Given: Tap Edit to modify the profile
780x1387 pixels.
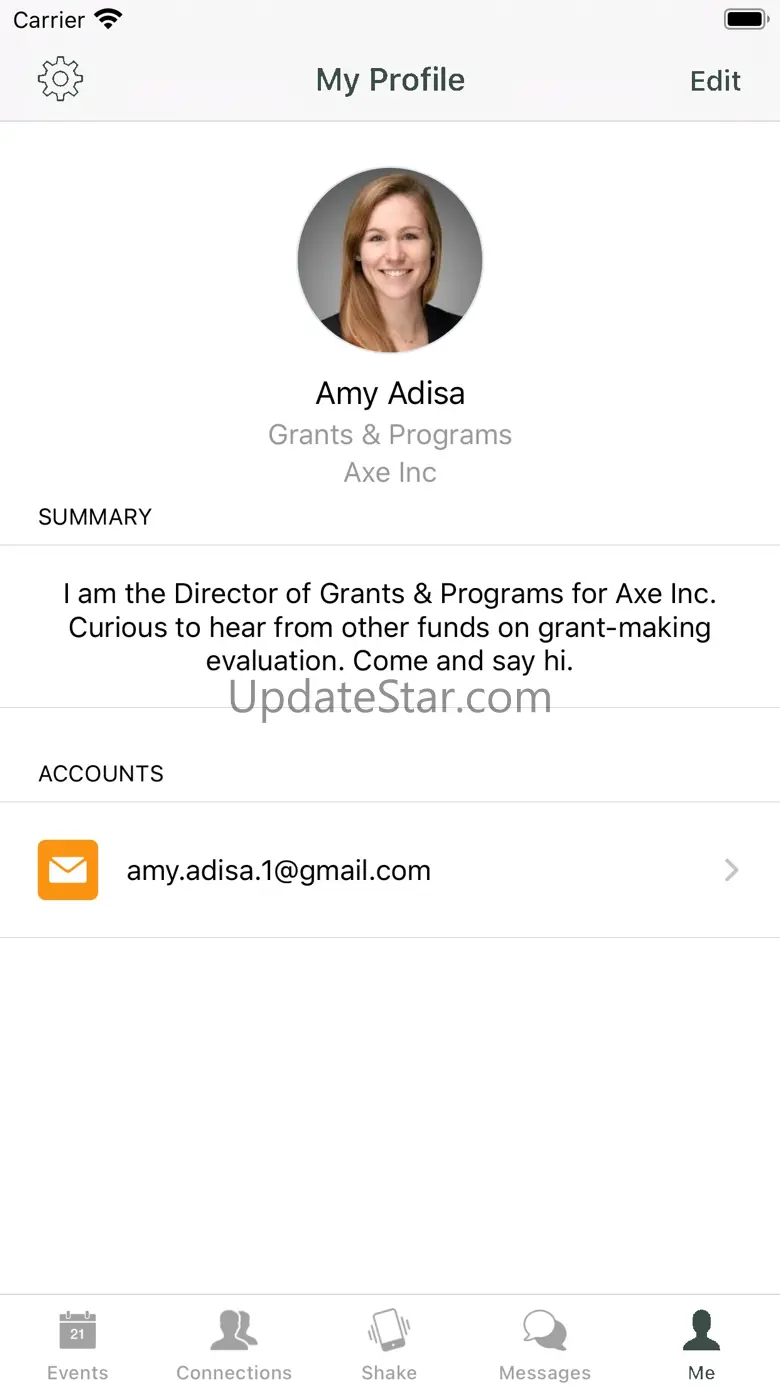Looking at the screenshot, I should 715,81.
